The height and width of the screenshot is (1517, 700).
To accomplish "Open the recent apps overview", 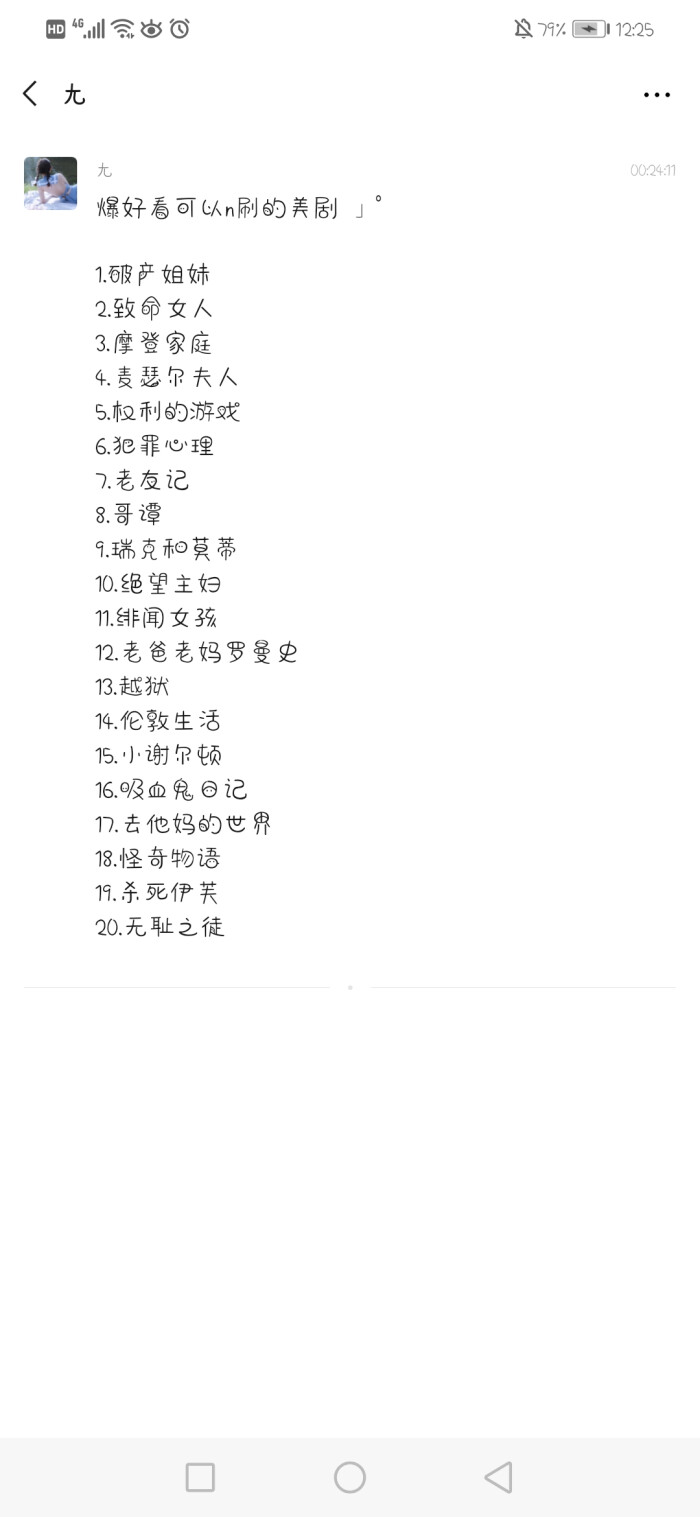I will tap(200, 1477).
